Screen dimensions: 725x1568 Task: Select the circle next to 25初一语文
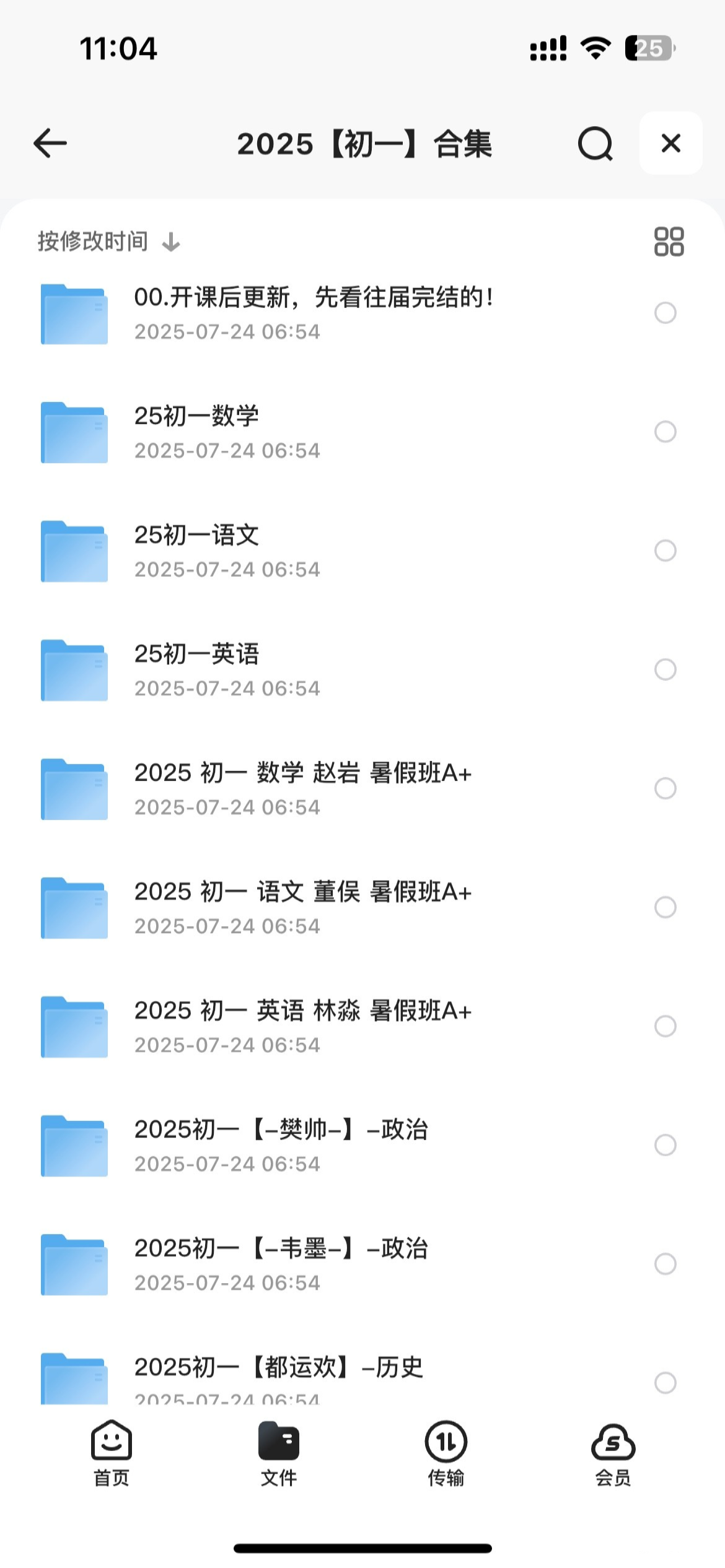[664, 551]
